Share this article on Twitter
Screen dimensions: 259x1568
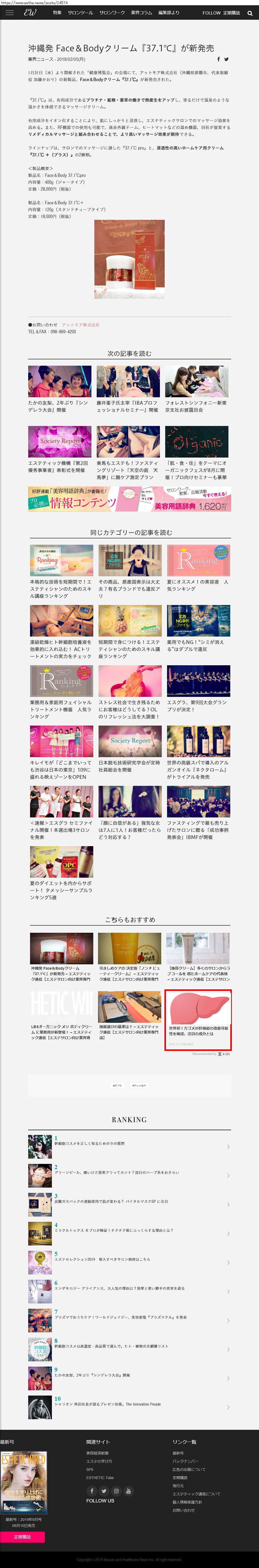226,59
